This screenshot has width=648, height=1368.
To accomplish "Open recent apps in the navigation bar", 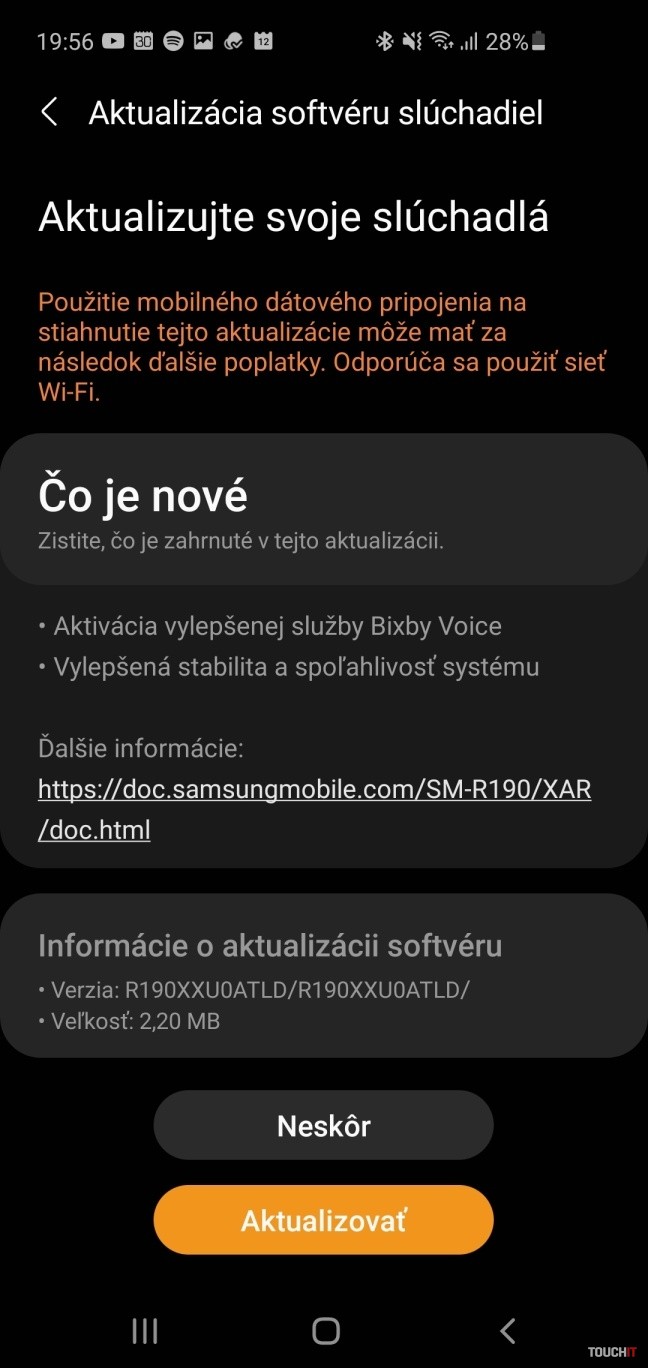I will (x=145, y=1330).
